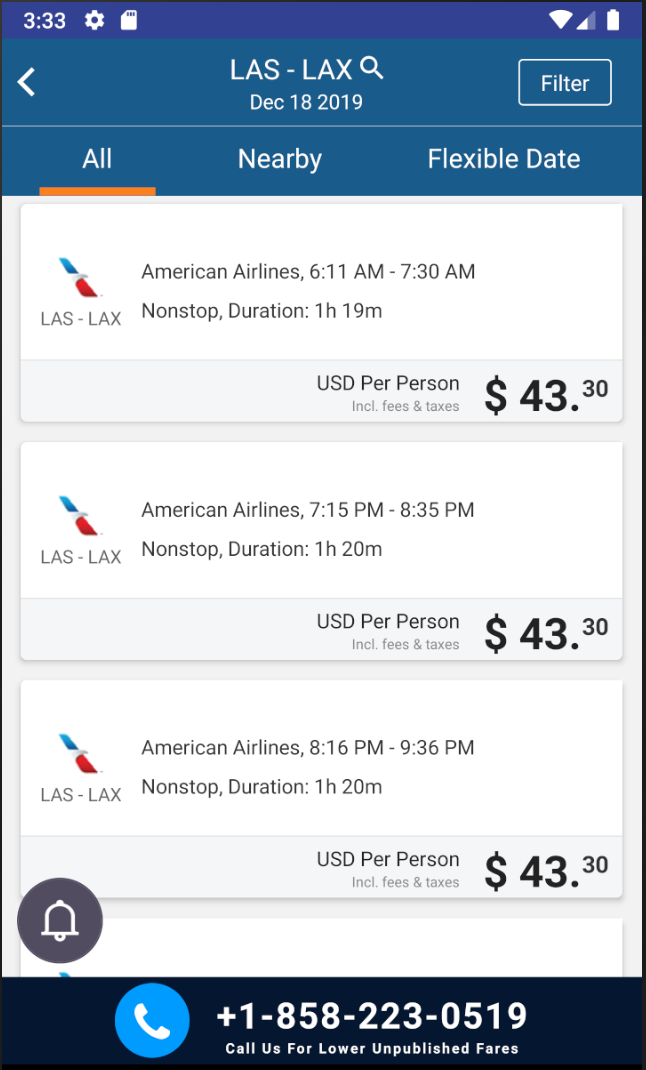The height and width of the screenshot is (1070, 646).
Task: Open the 6:11 AM American Airlines flight
Action: (x=321, y=313)
